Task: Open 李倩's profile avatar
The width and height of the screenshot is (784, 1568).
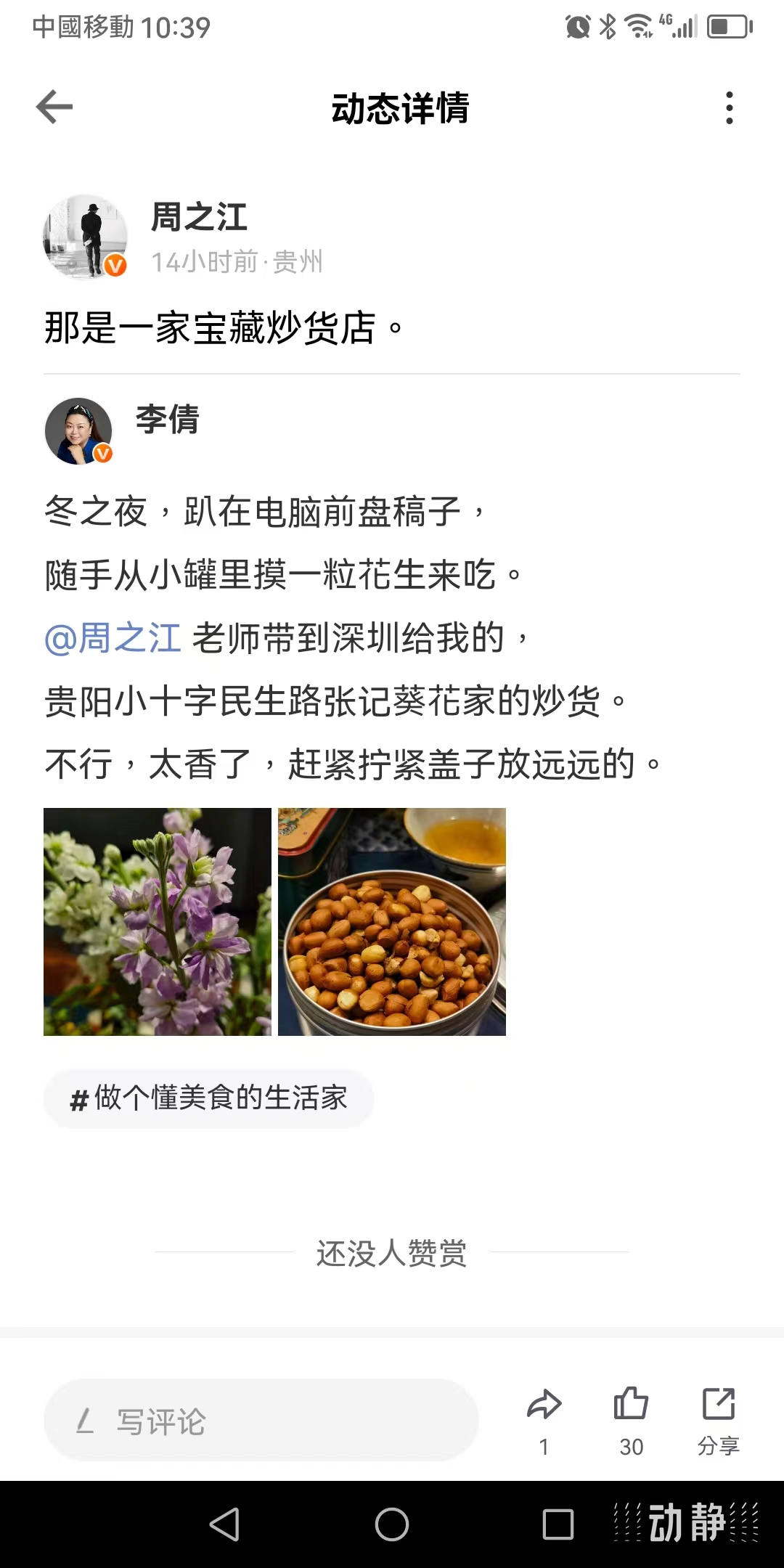Action: (78, 431)
